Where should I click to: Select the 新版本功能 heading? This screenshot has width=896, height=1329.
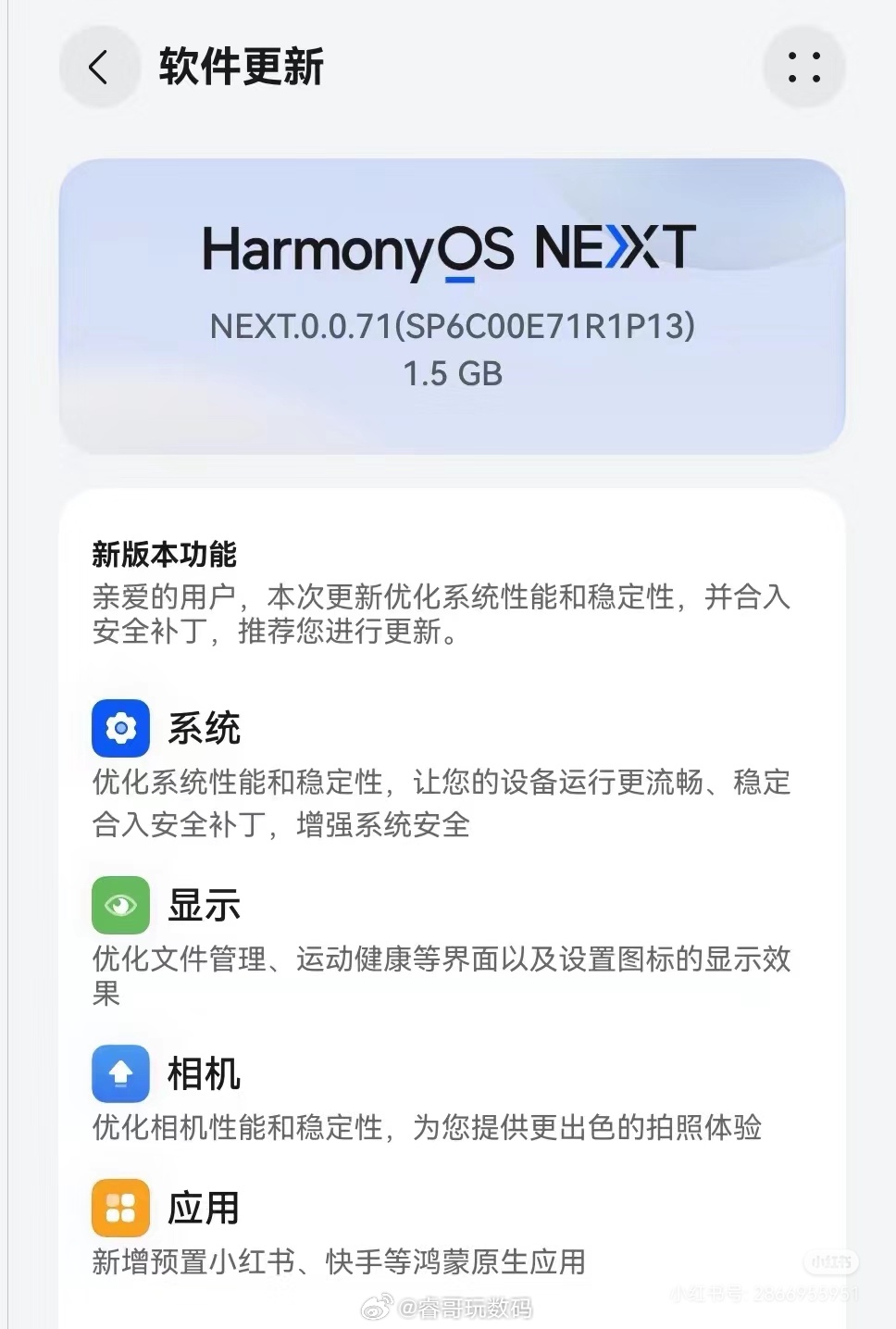click(167, 554)
